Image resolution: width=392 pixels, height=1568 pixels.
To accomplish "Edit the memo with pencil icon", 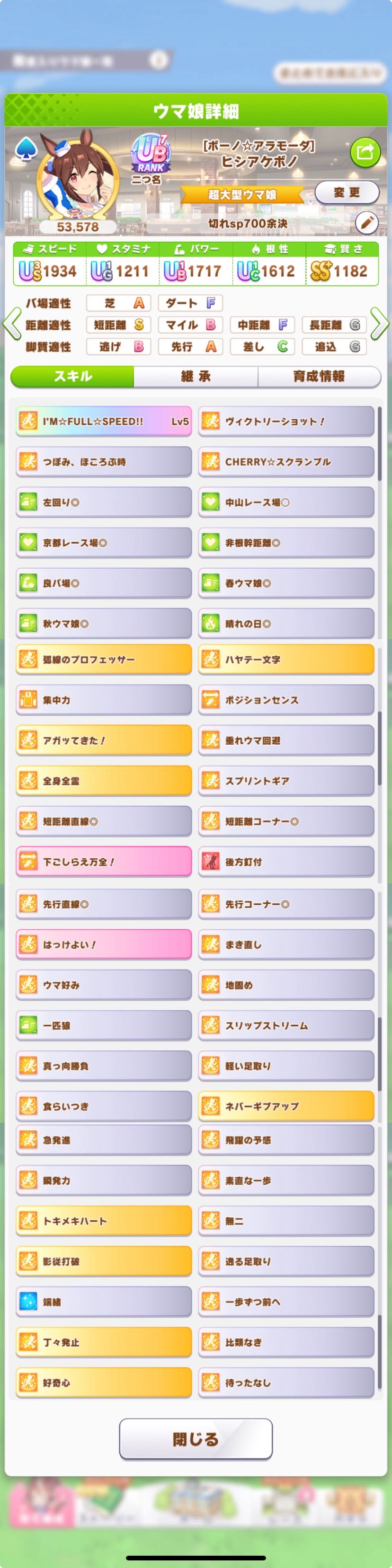I will tap(366, 223).
